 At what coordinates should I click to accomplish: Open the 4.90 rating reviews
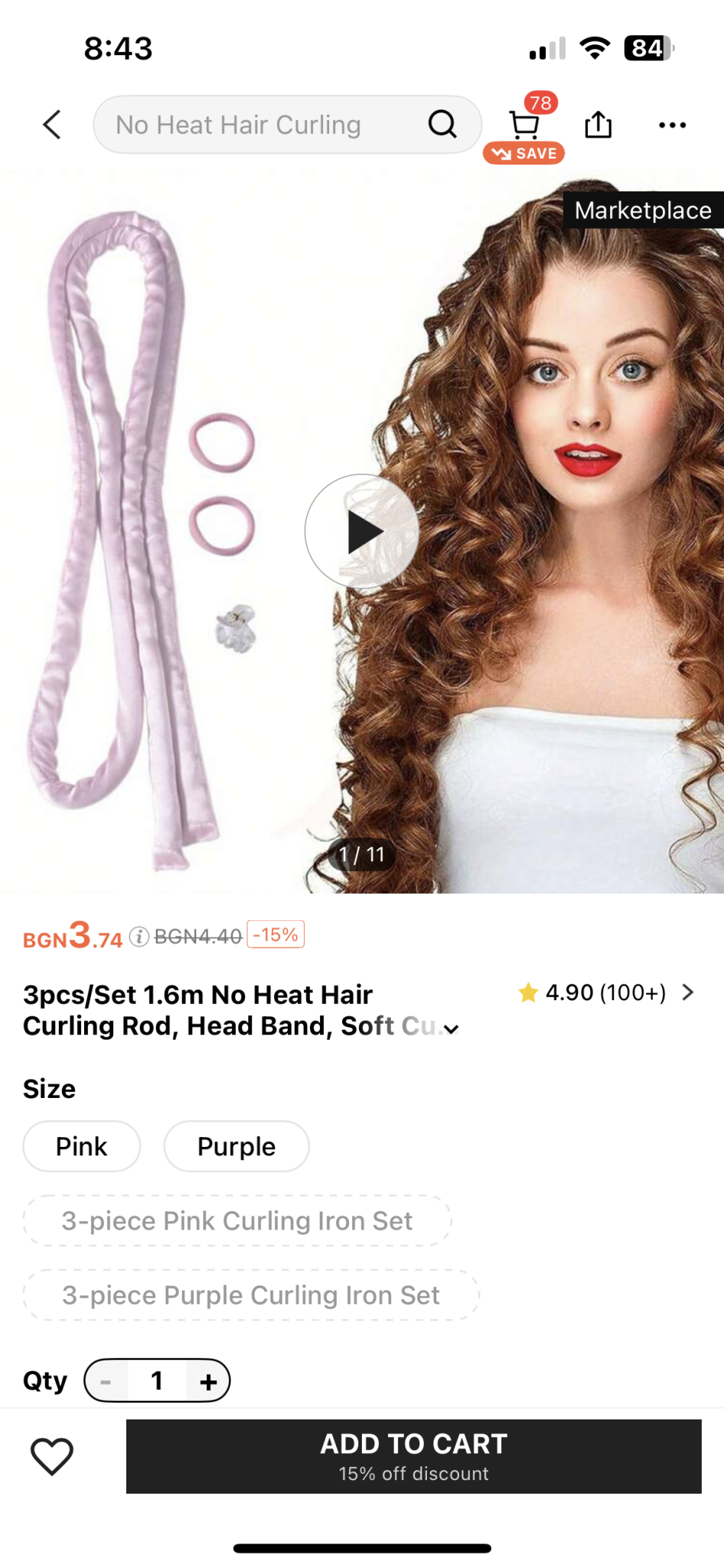click(606, 993)
